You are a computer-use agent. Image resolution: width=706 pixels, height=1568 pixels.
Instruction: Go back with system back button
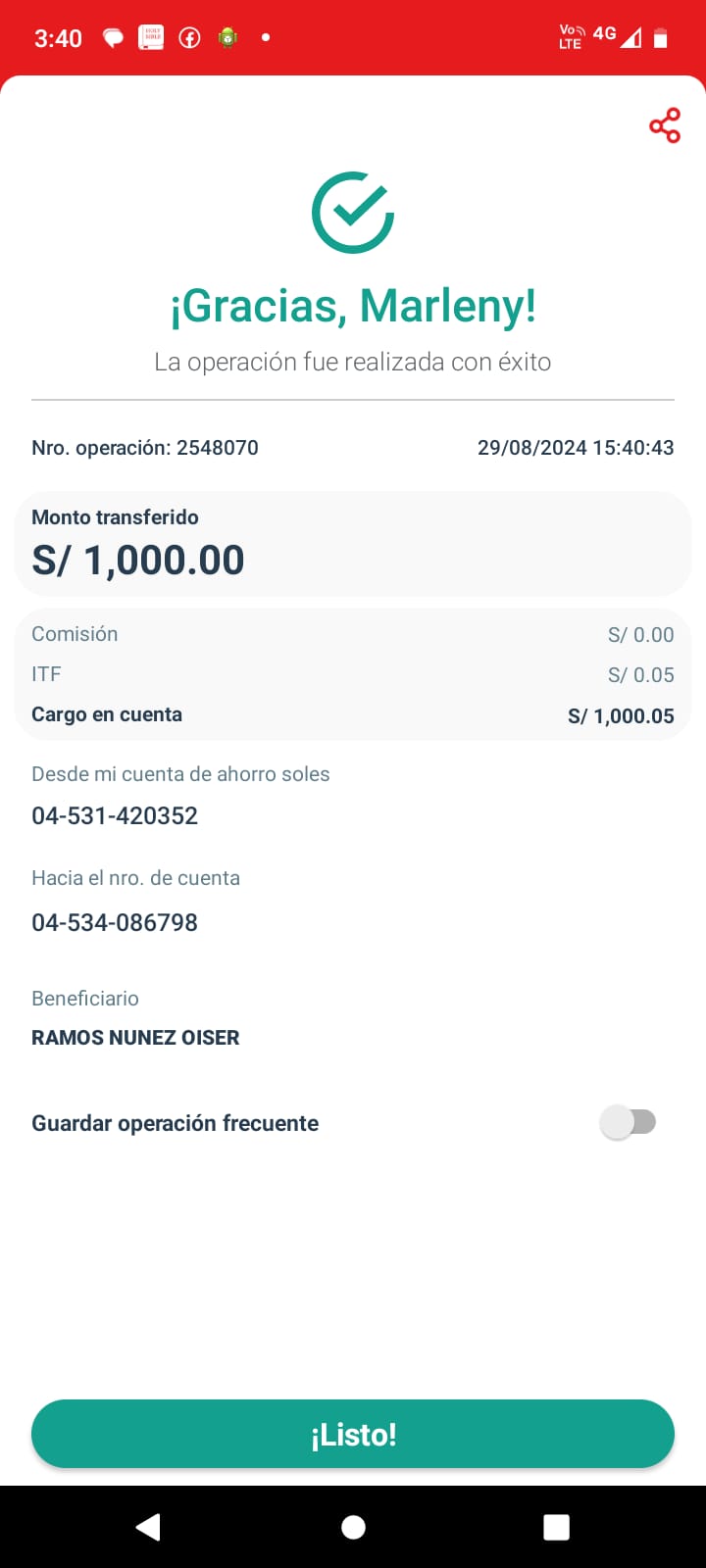148,1527
